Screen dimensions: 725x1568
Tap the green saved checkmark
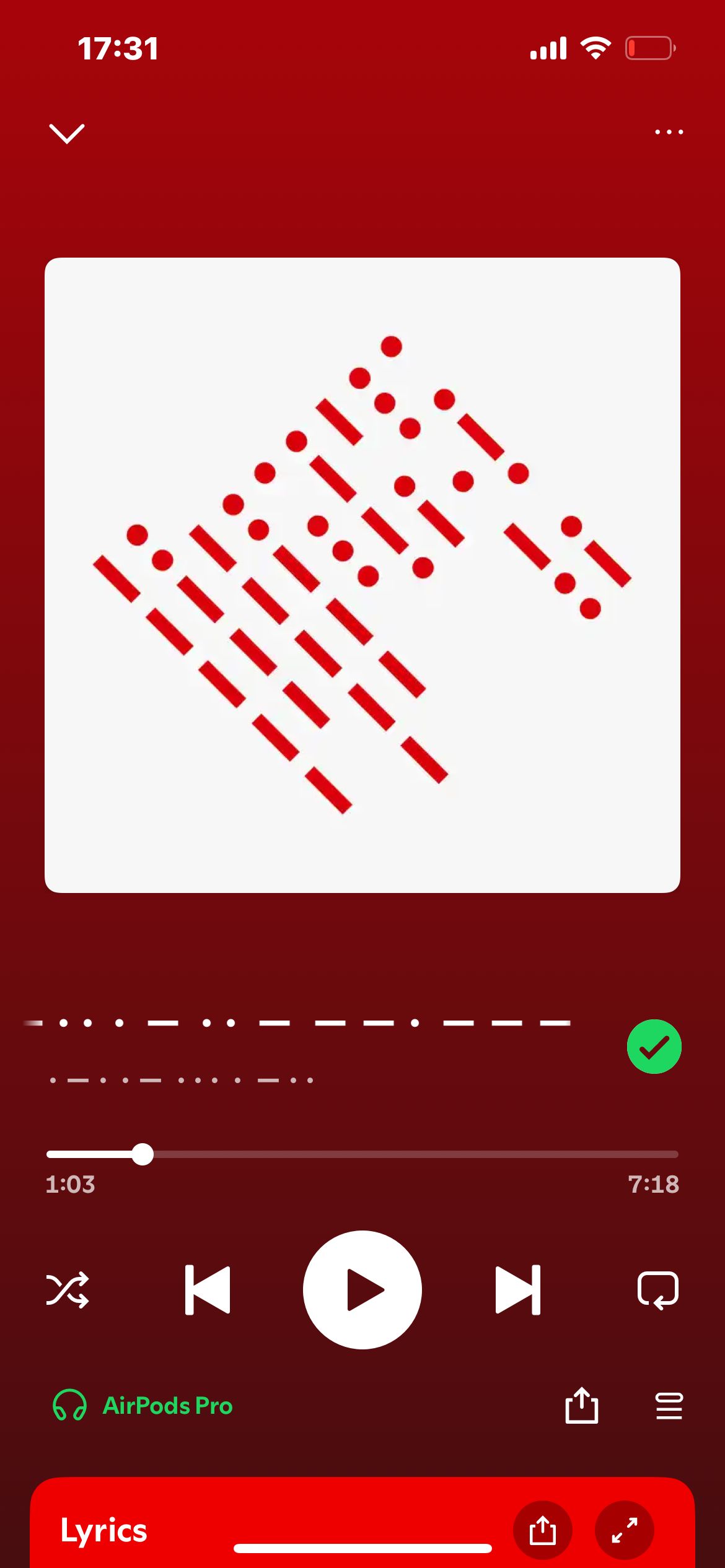(654, 1046)
